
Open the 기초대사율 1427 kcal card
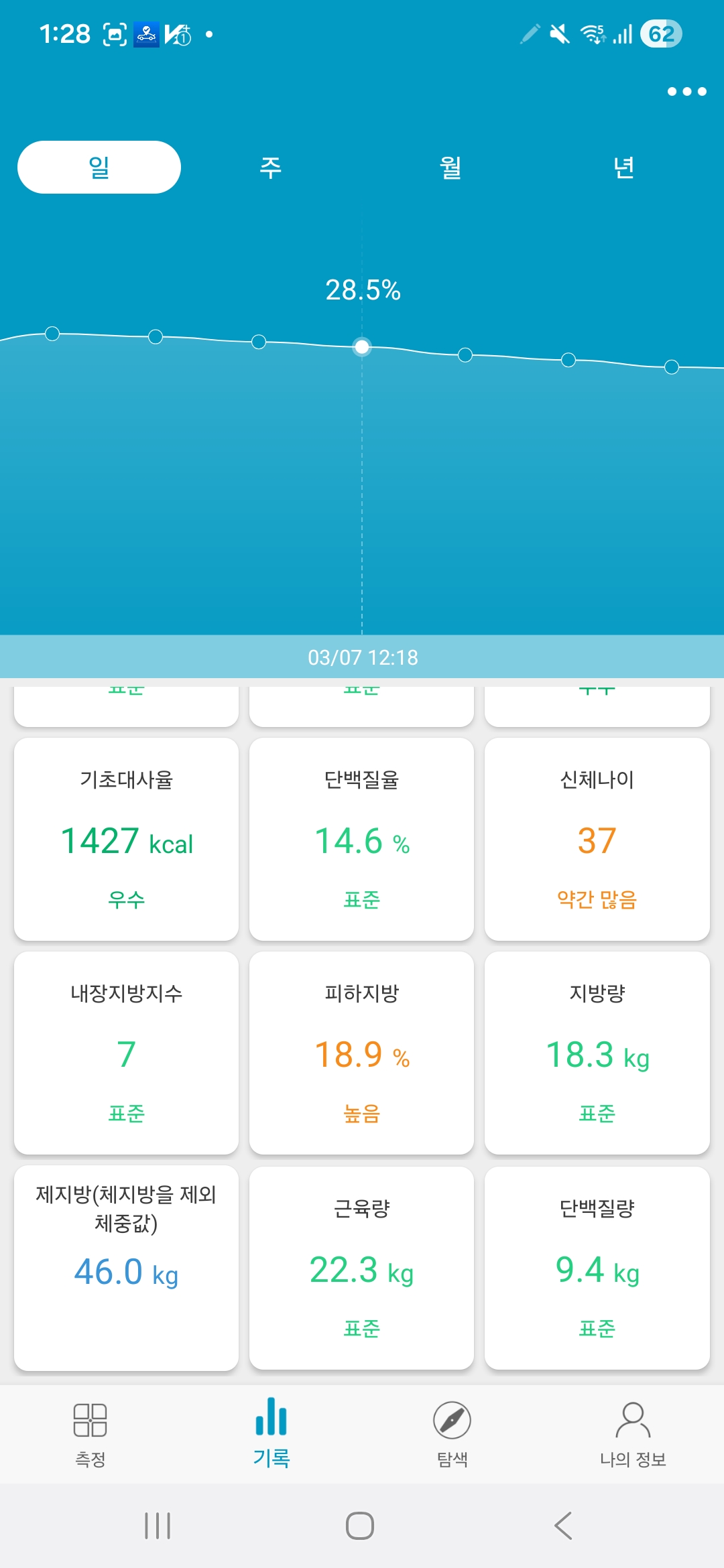[126, 839]
